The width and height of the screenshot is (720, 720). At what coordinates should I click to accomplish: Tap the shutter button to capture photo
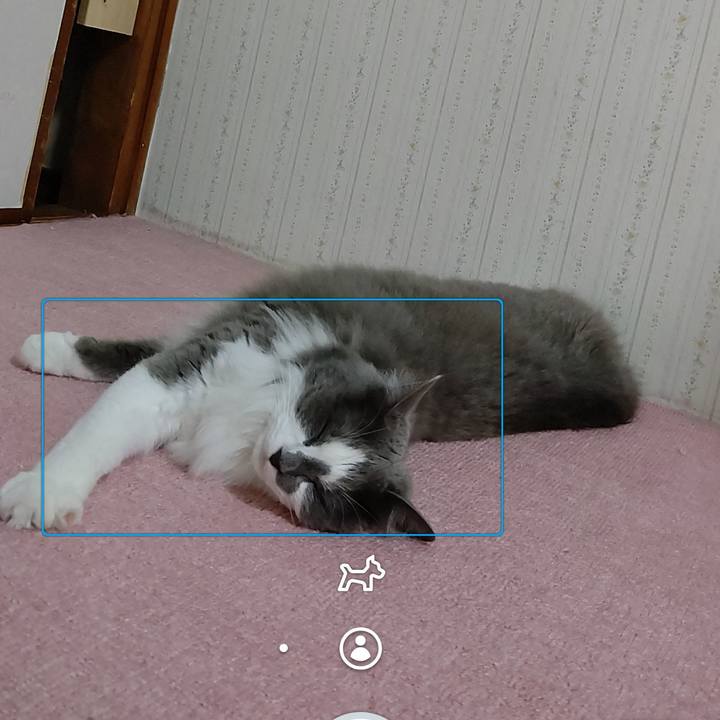(x=361, y=716)
